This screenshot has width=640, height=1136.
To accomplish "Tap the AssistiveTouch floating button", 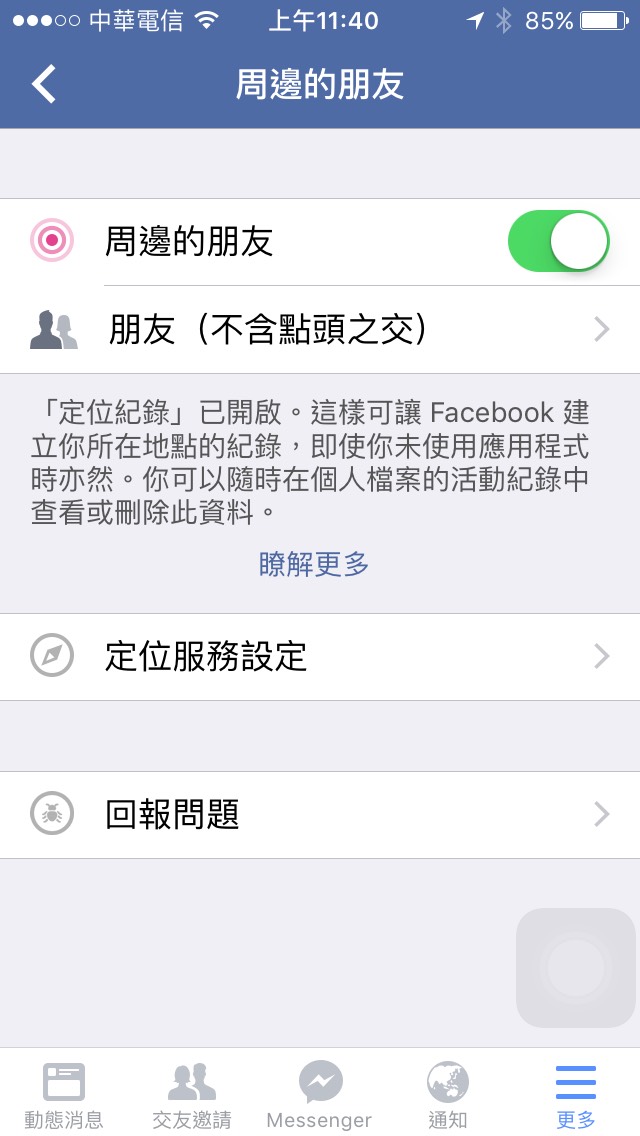I will click(x=575, y=968).
